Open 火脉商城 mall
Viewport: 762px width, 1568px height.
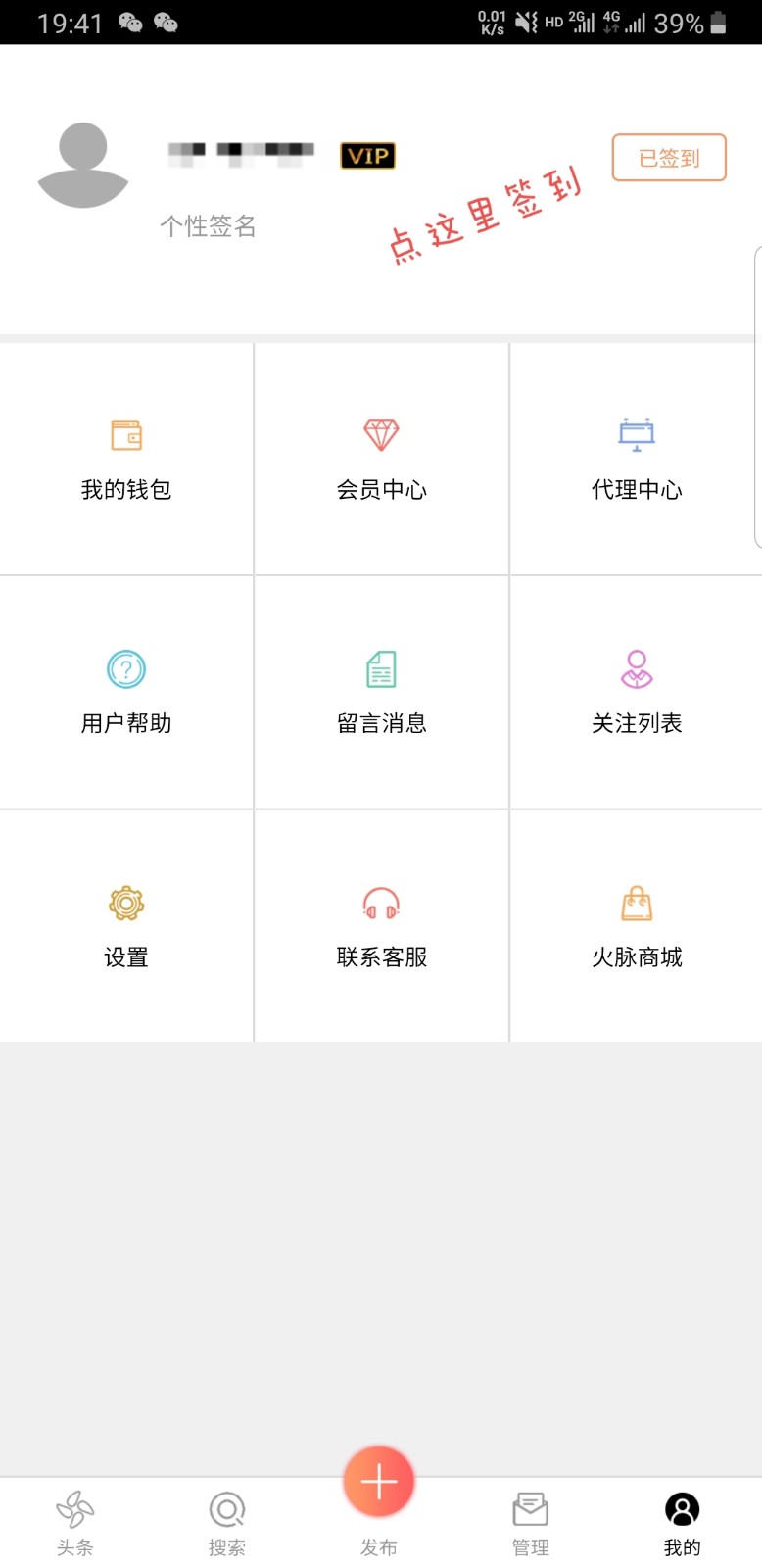[637, 926]
